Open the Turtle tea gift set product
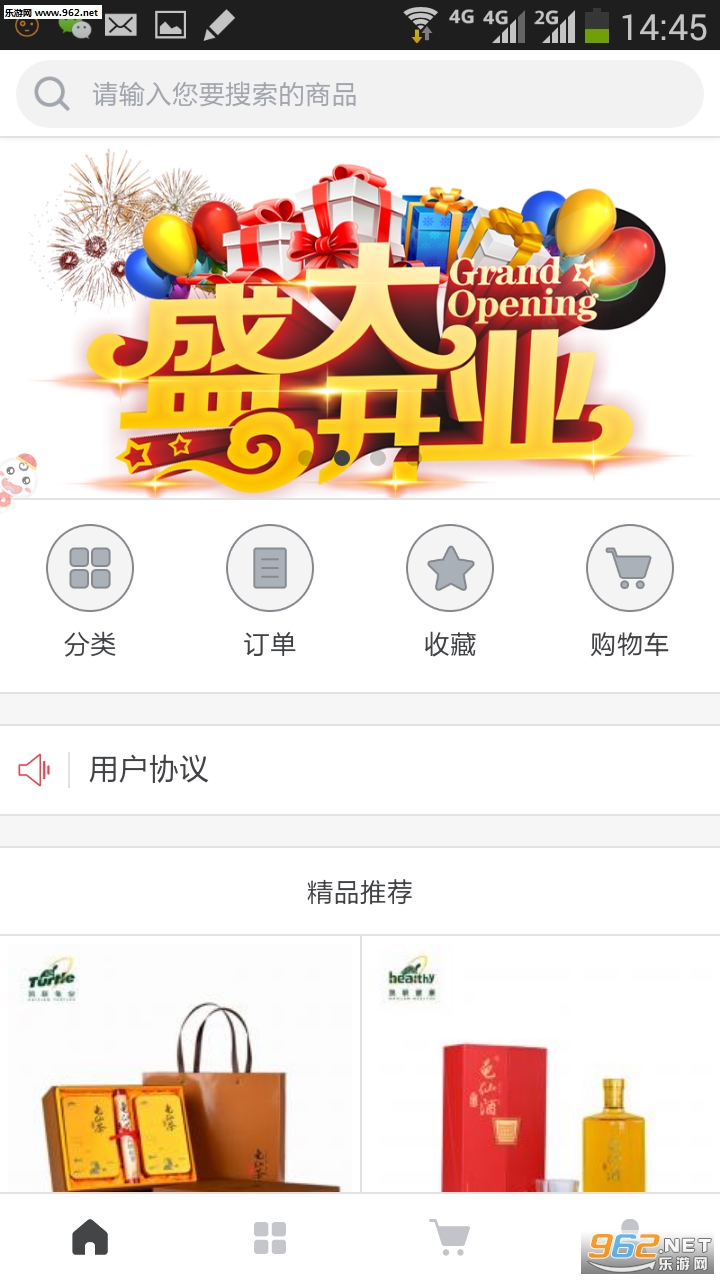 [x=180, y=1070]
